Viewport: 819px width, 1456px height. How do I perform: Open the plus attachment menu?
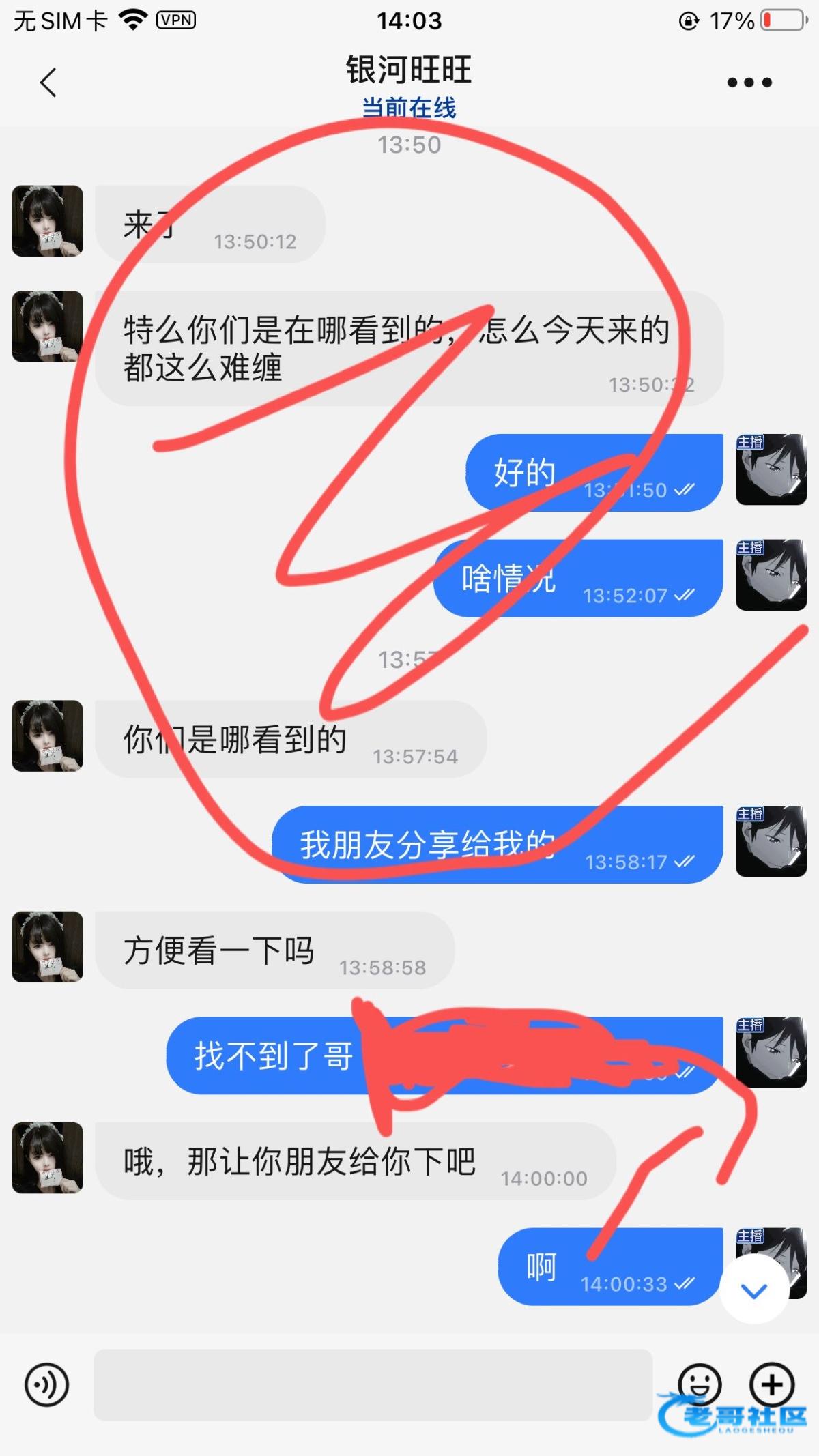click(x=772, y=1384)
